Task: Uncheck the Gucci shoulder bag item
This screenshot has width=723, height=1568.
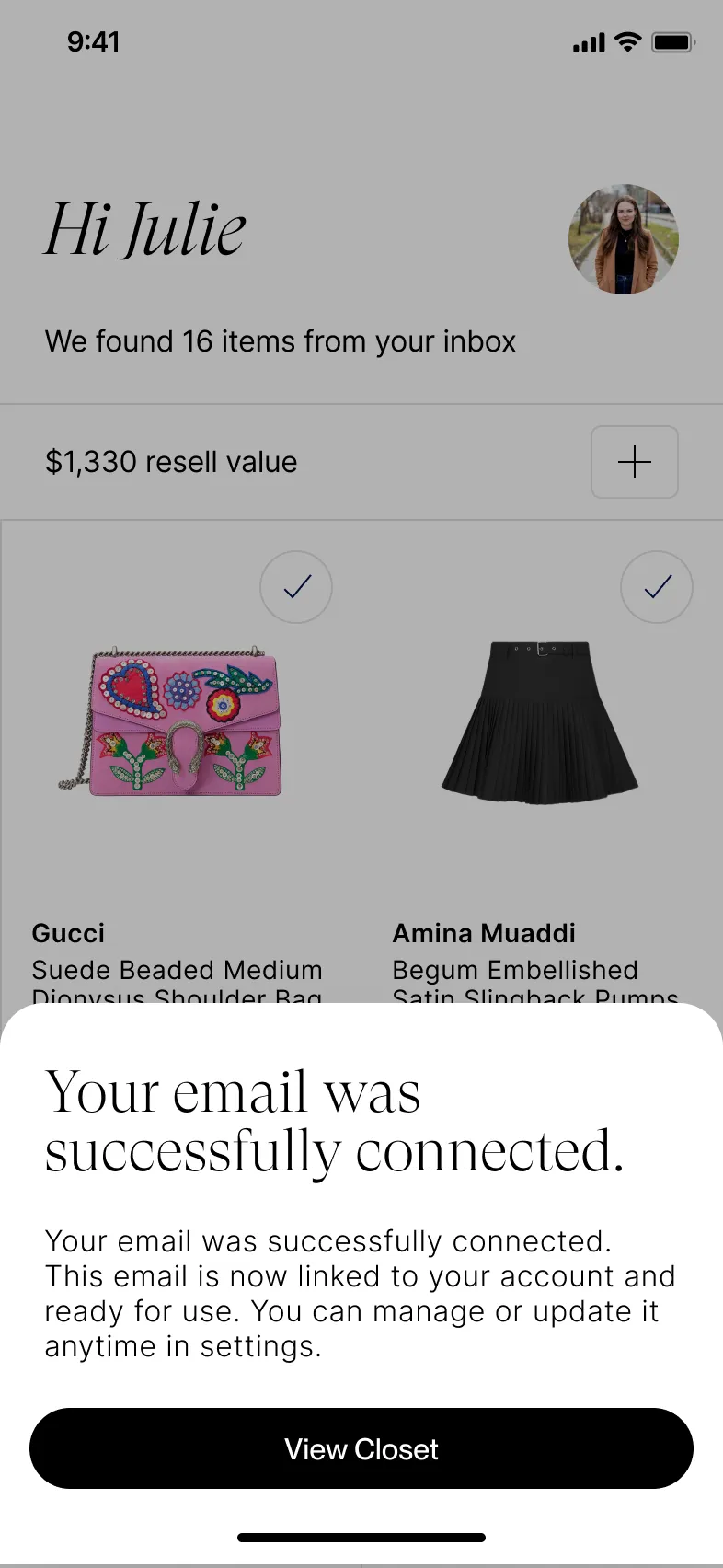Action: (x=296, y=587)
